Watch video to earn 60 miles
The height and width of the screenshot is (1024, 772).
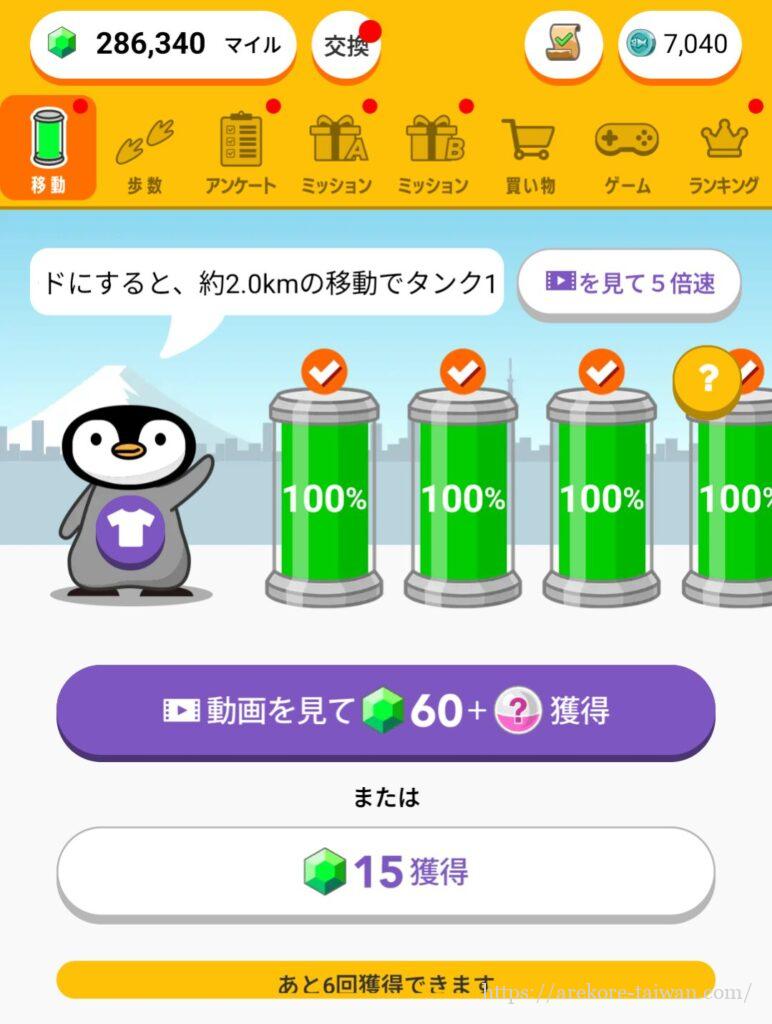pyautogui.click(x=386, y=711)
